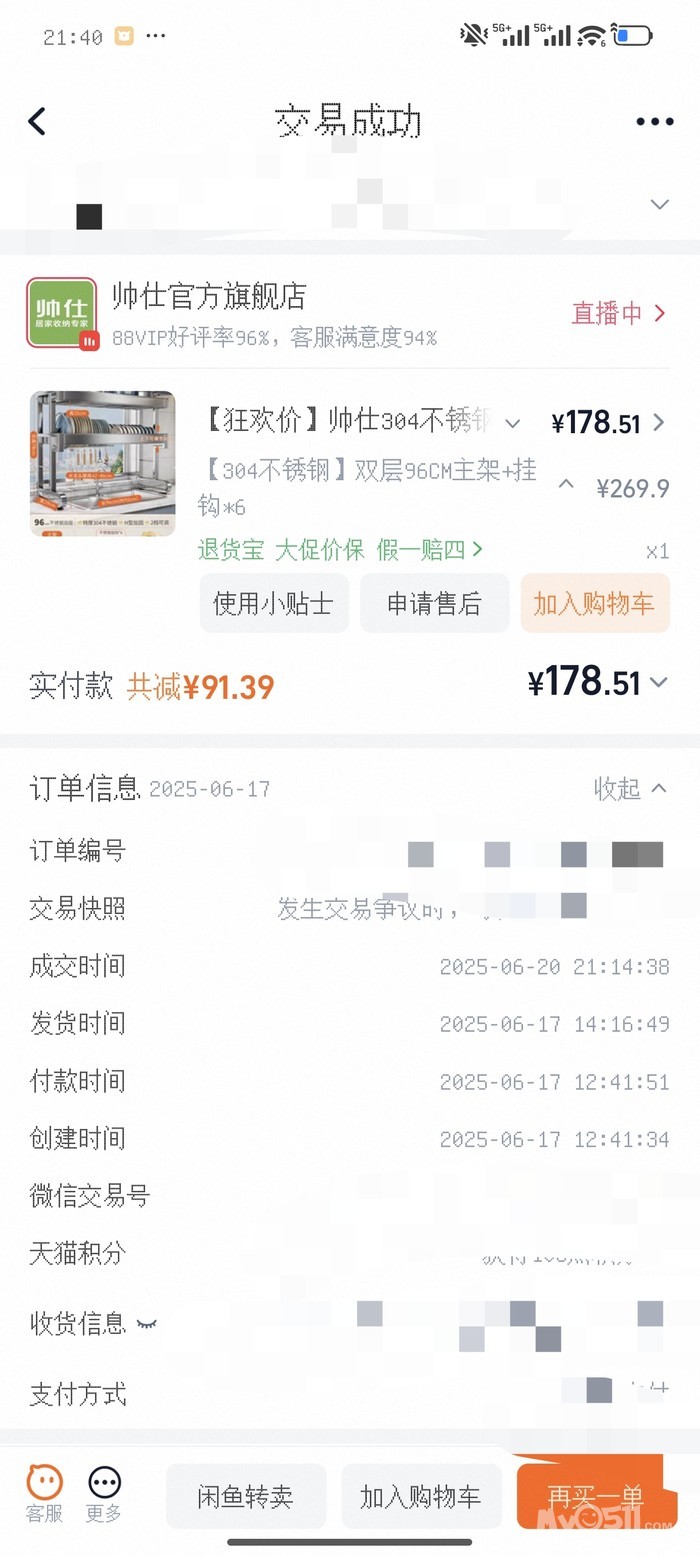Go back from the 交易成功 page
Screen dimensions: 700x1556
click(37, 122)
